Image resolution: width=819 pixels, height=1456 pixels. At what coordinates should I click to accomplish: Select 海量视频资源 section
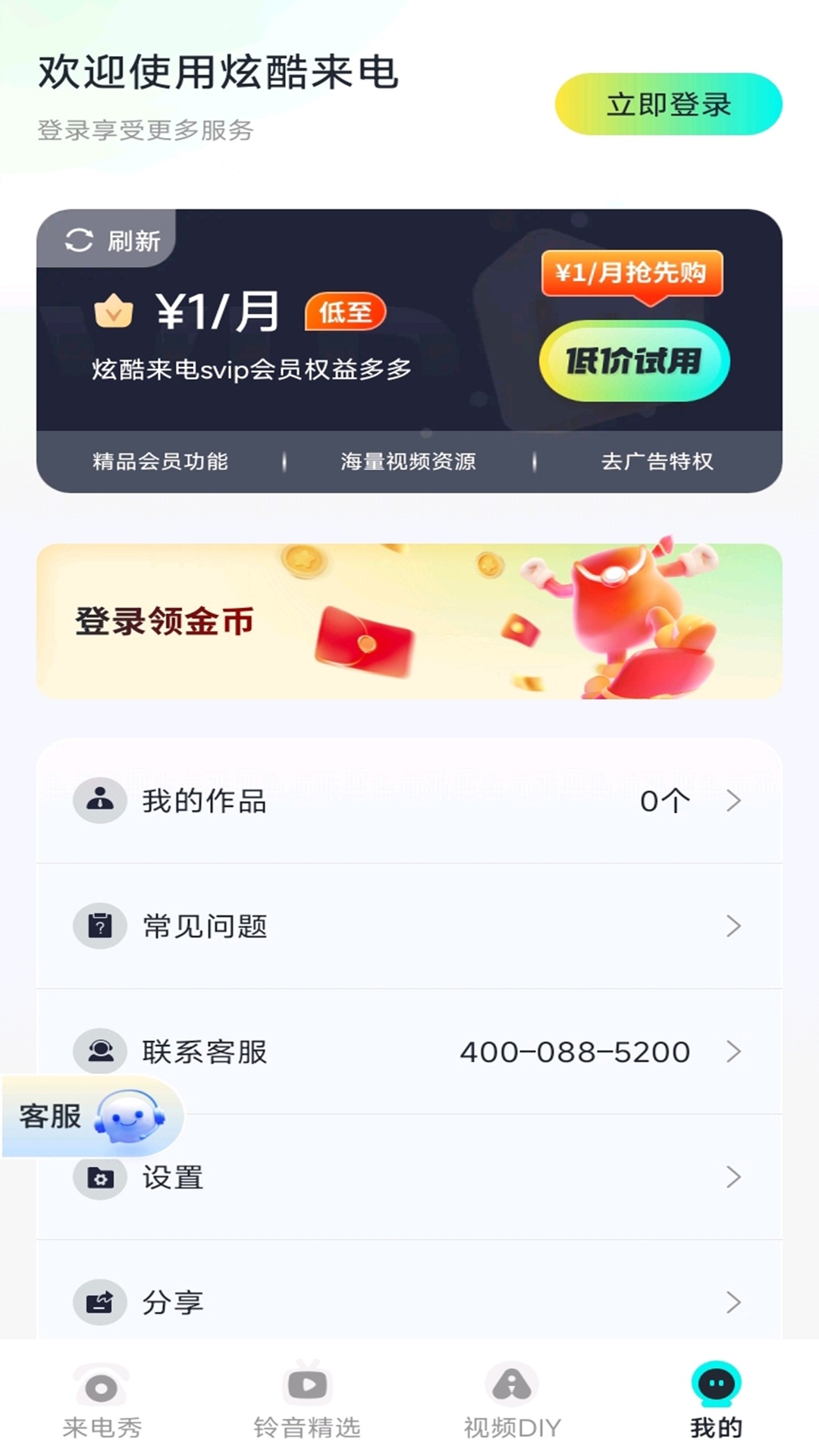(x=409, y=460)
